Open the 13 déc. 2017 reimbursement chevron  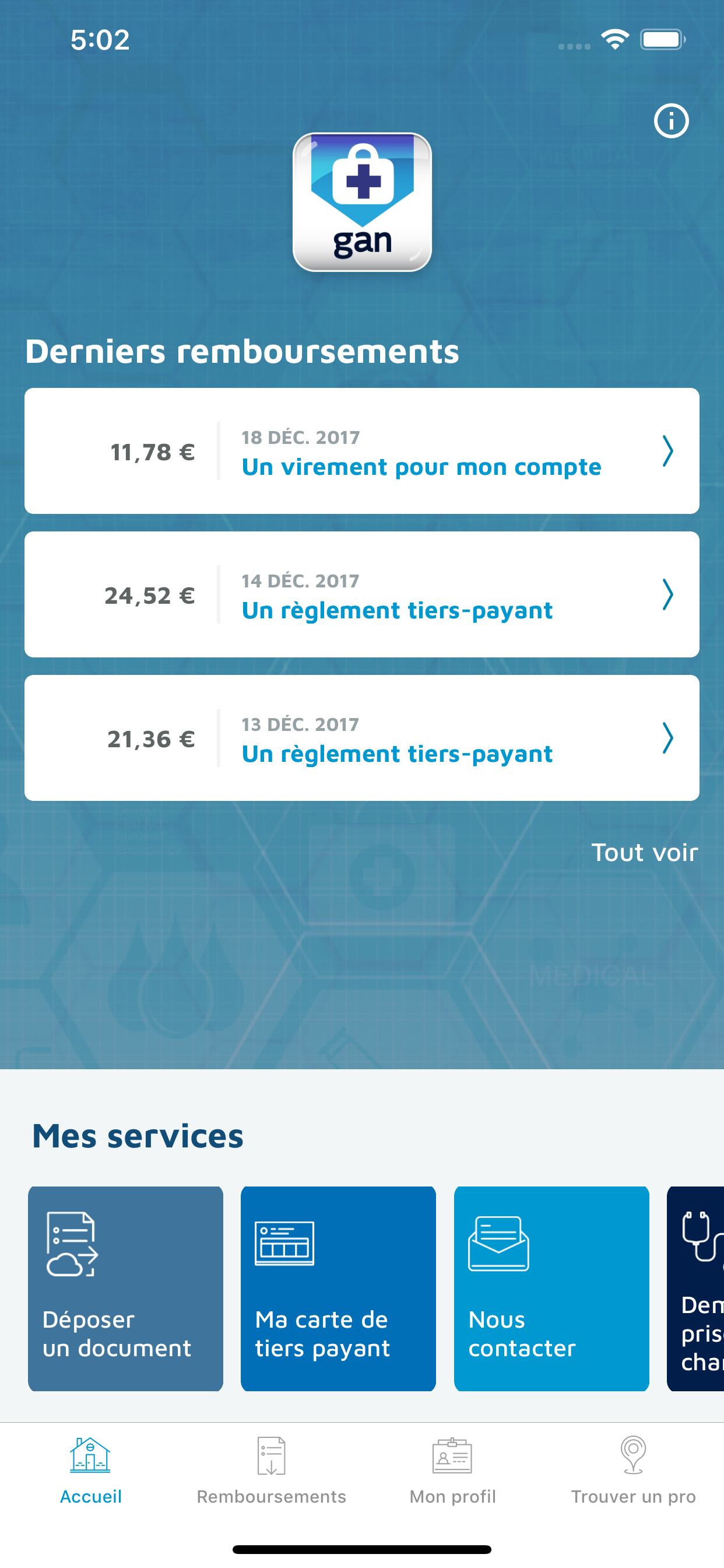tap(668, 738)
